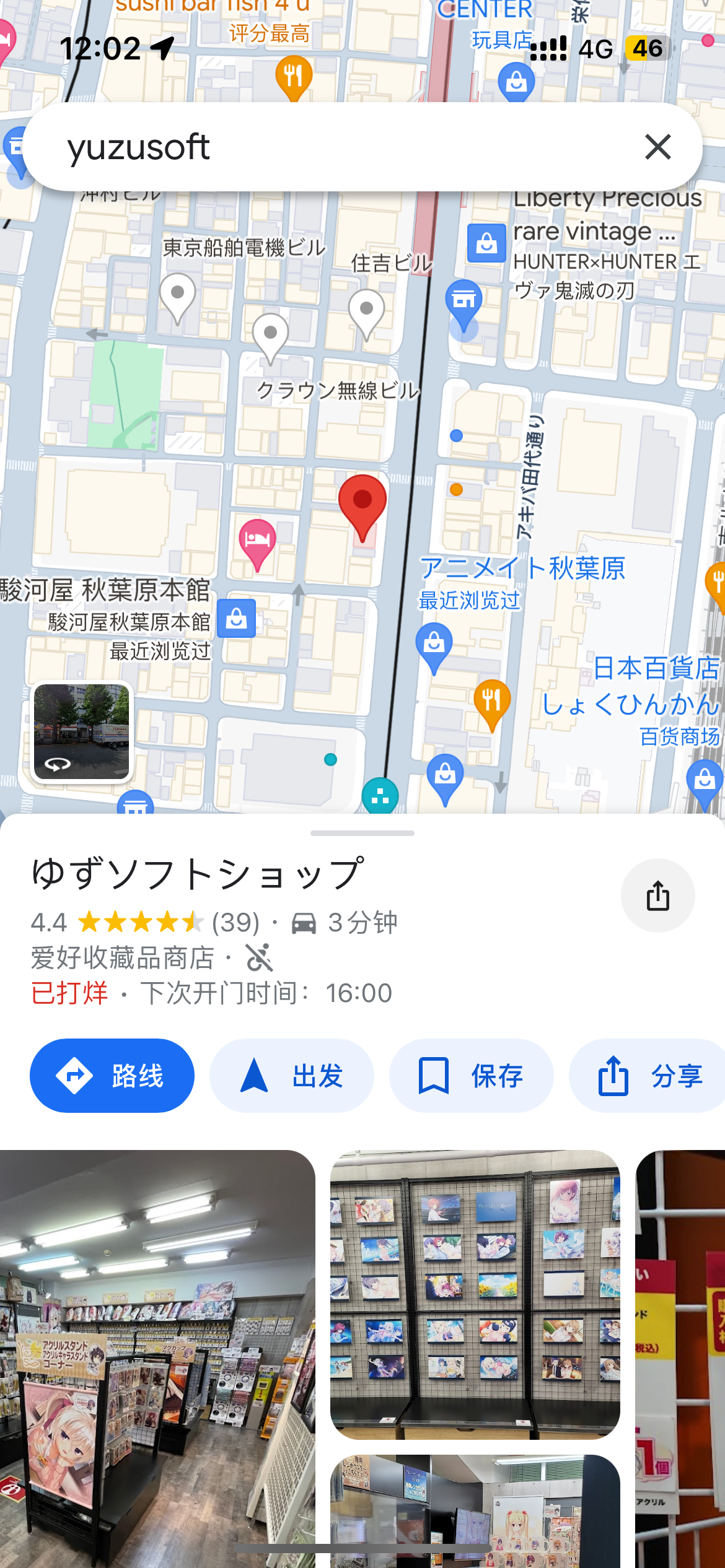
Task: View the photo of framed art wall
Action: point(475,1294)
